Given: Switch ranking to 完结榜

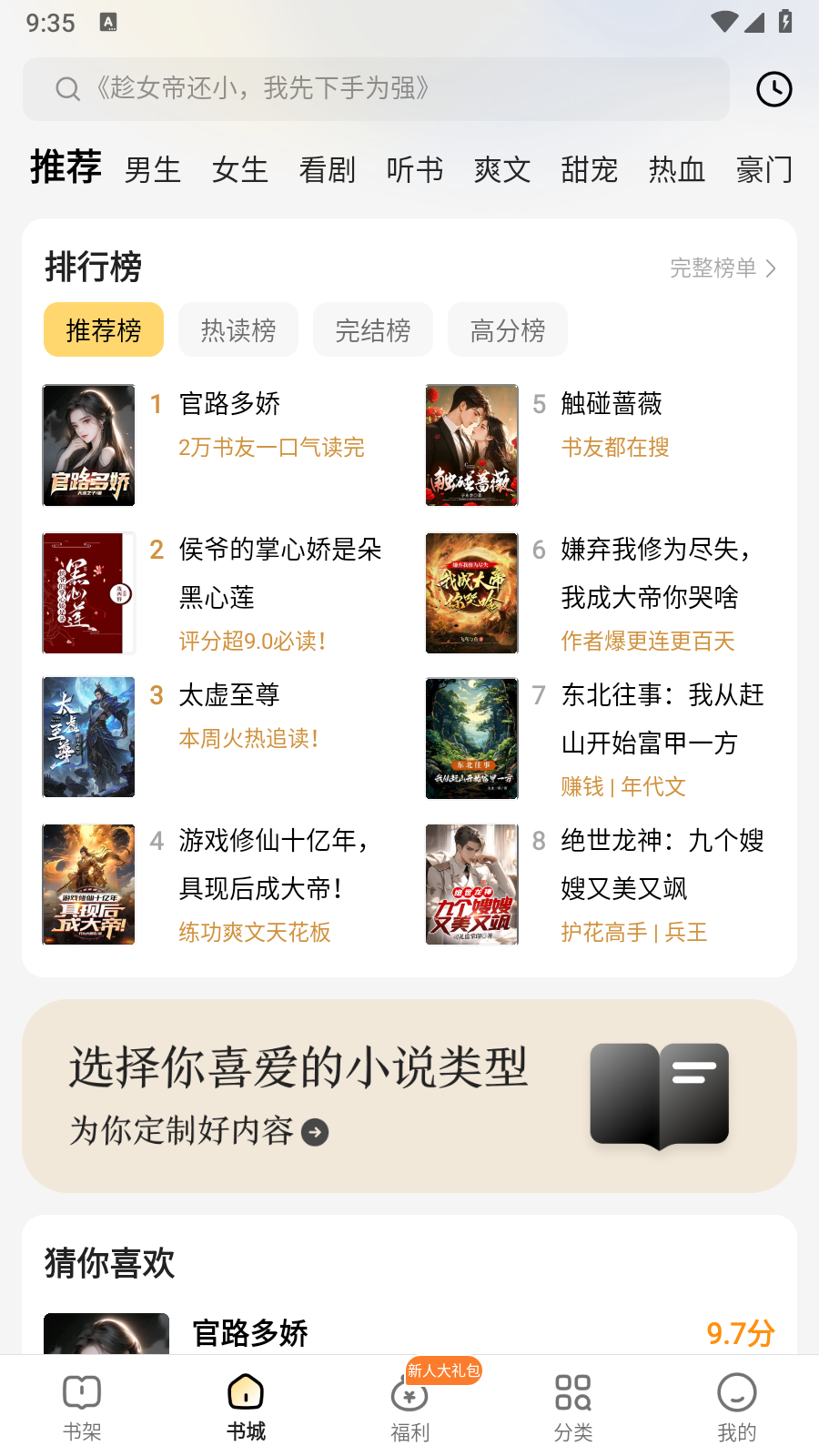Looking at the screenshot, I should pyautogui.click(x=372, y=329).
